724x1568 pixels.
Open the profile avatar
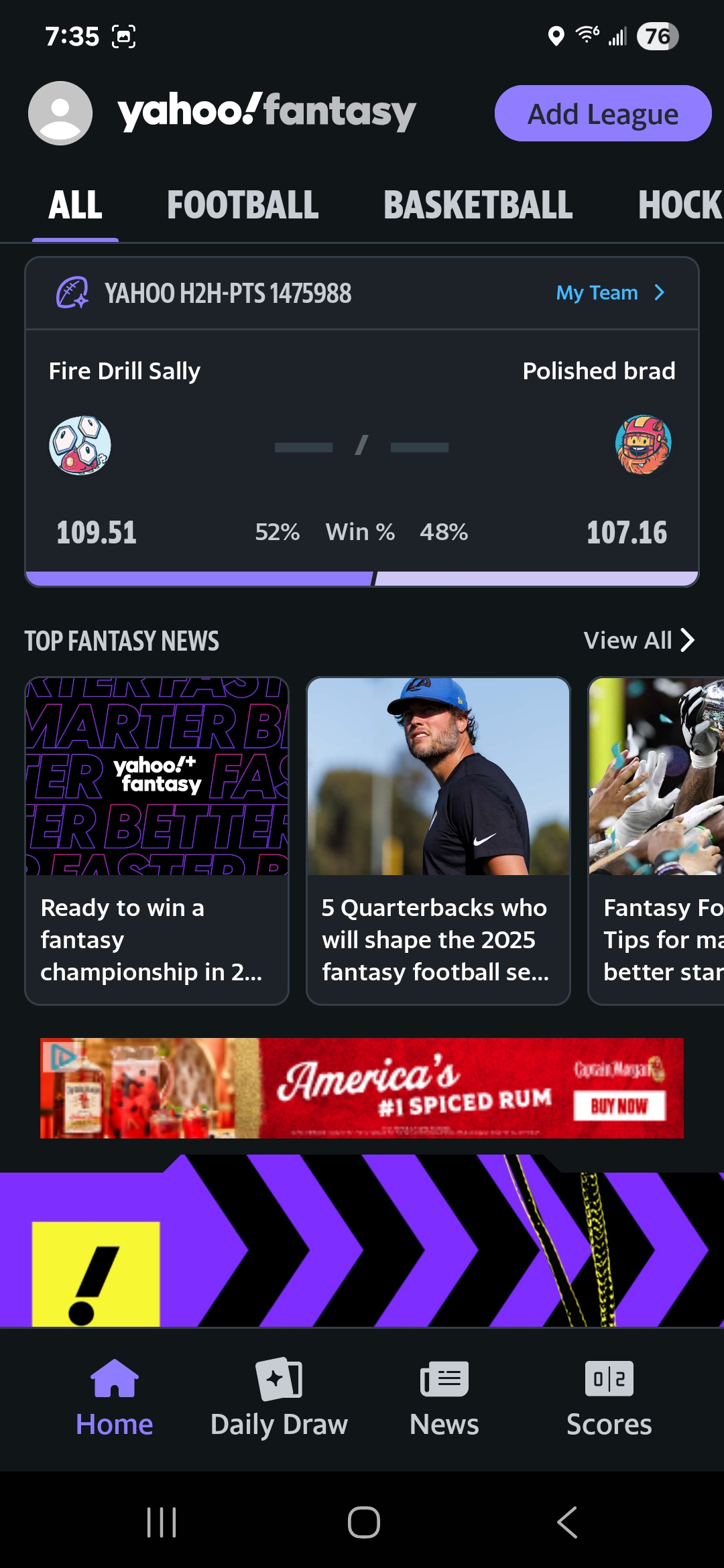(x=60, y=113)
